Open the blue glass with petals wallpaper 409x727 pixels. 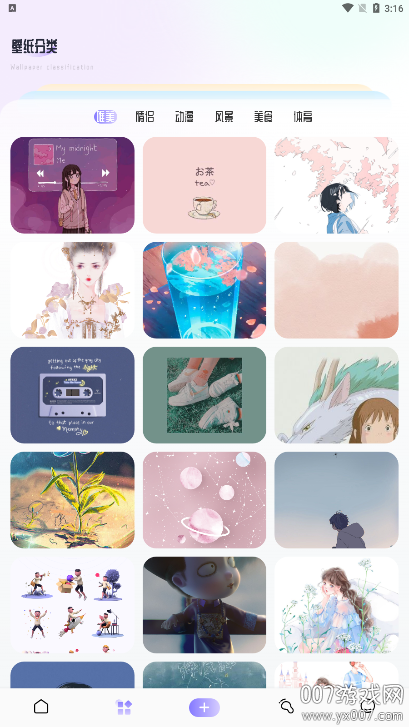tap(204, 290)
